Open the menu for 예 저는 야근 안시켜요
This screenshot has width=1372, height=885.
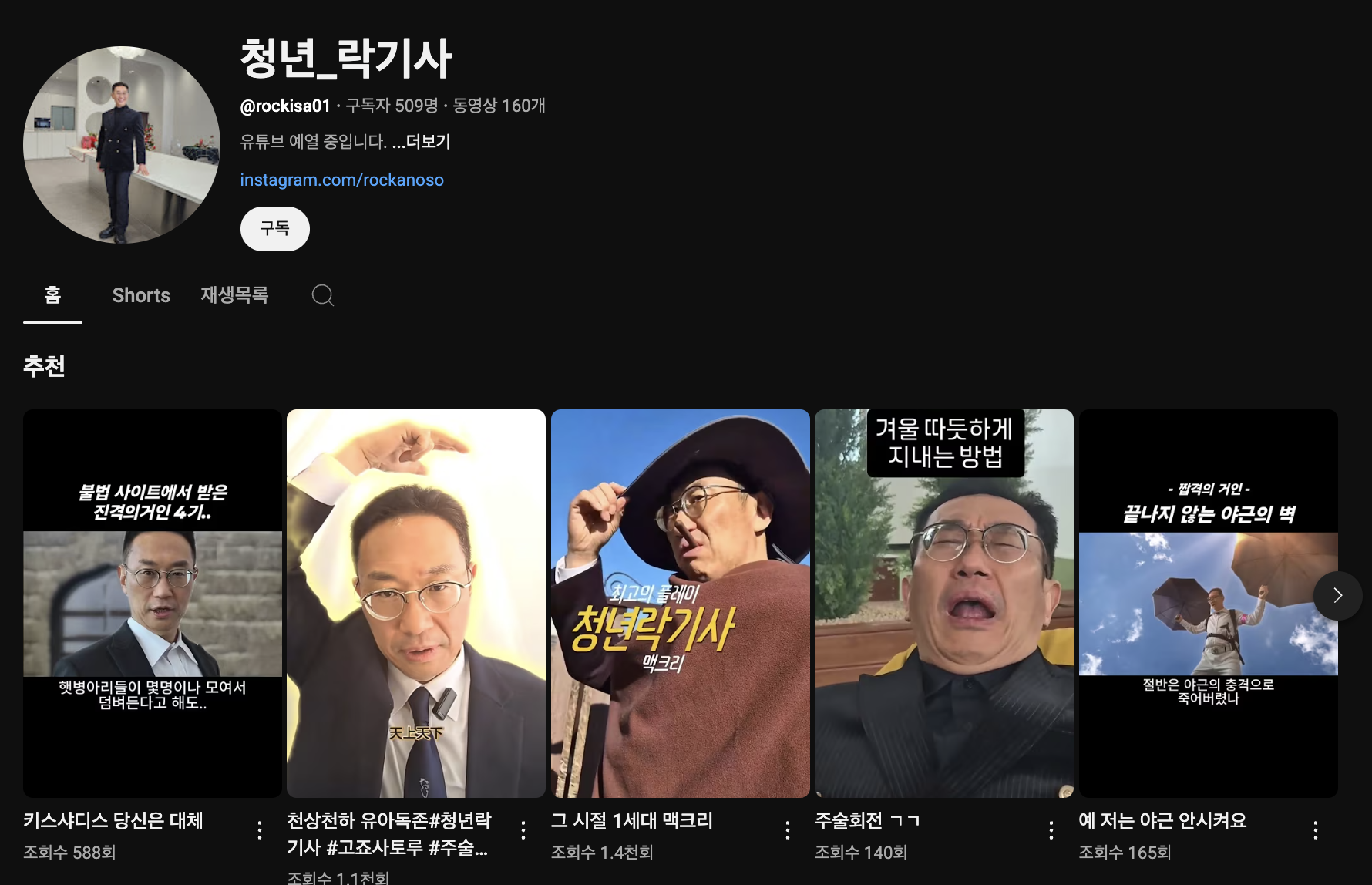(1315, 830)
